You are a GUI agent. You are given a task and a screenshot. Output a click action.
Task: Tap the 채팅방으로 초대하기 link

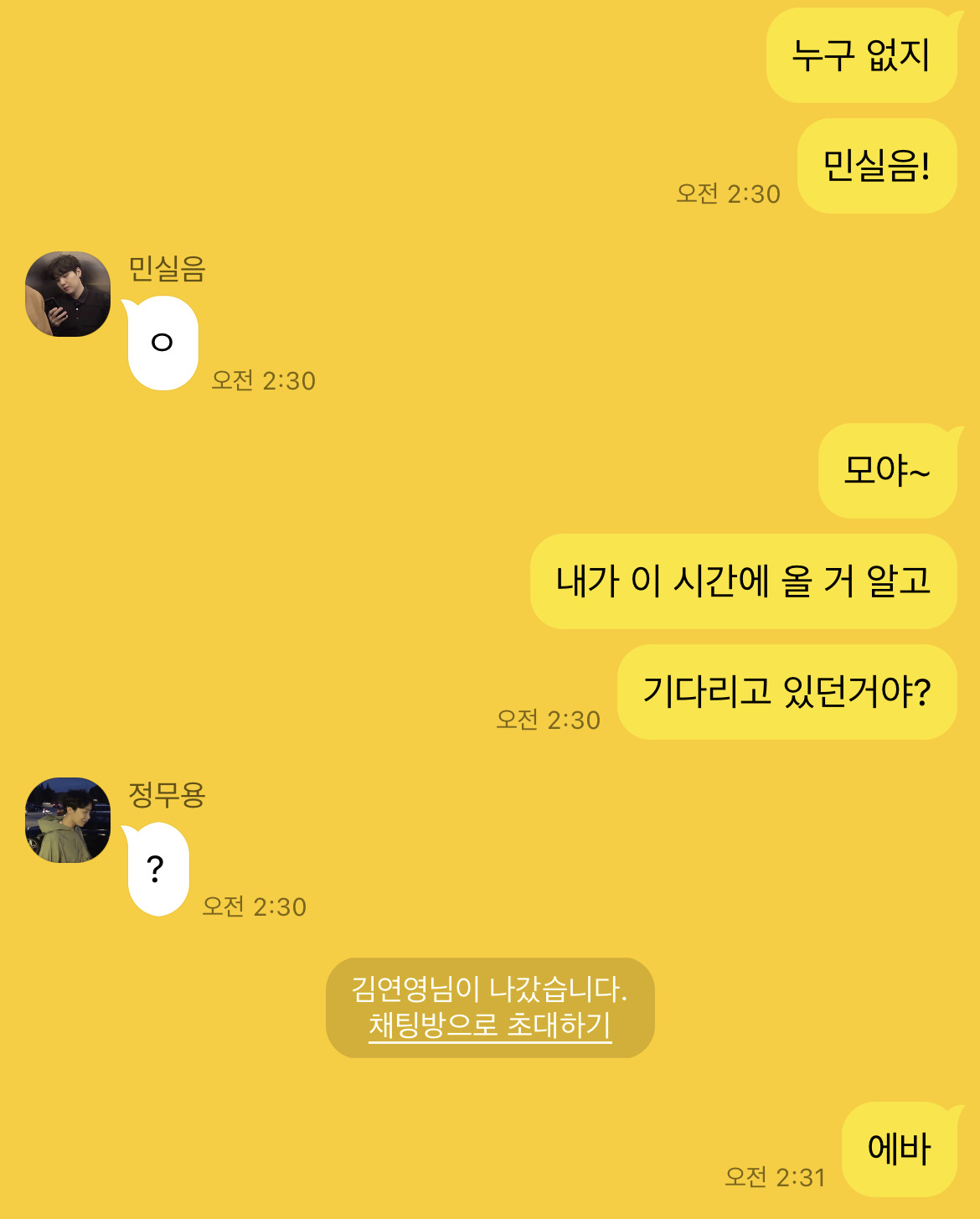[490, 1025]
